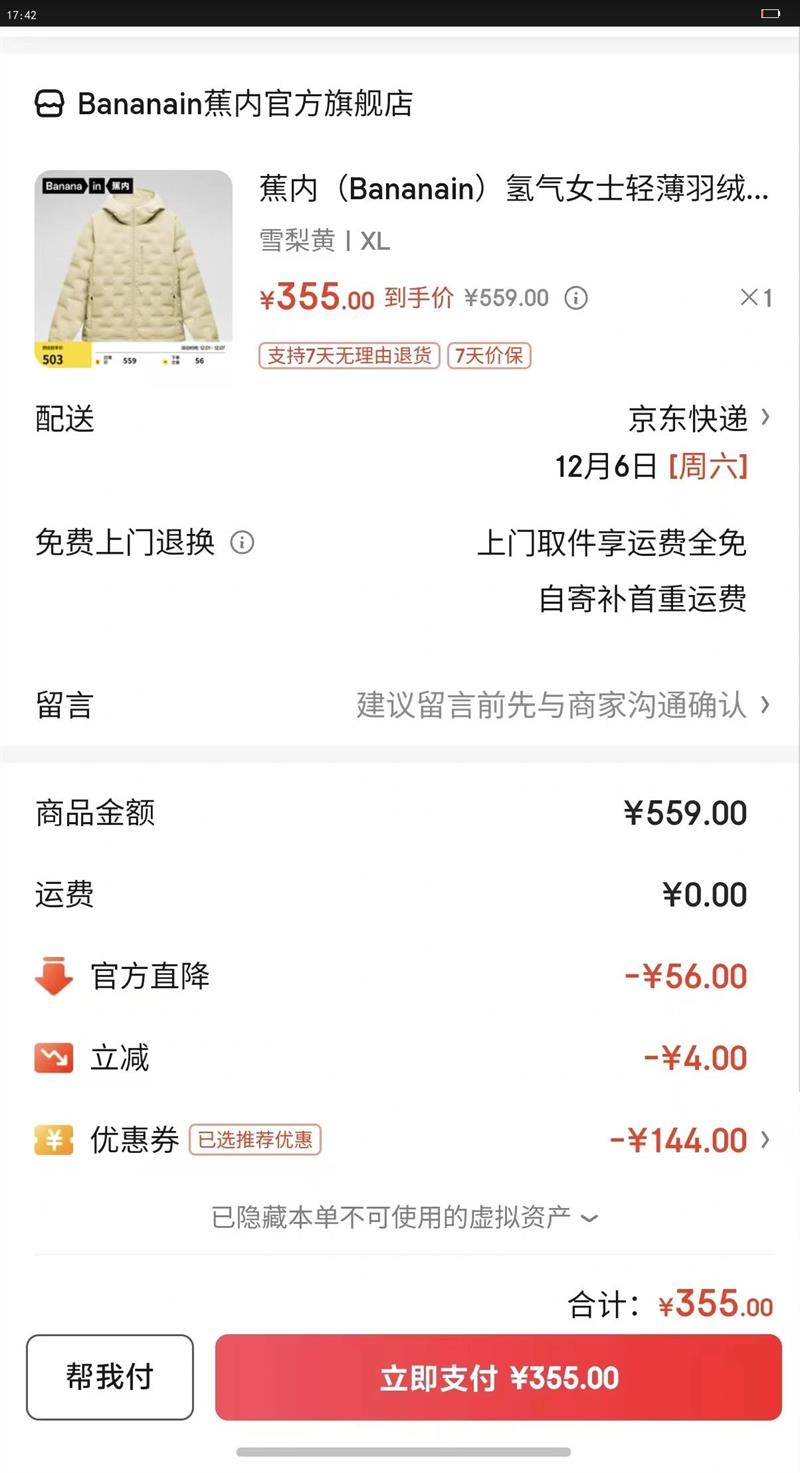
Task: Tap the 帮我付 button
Action: point(110,1377)
